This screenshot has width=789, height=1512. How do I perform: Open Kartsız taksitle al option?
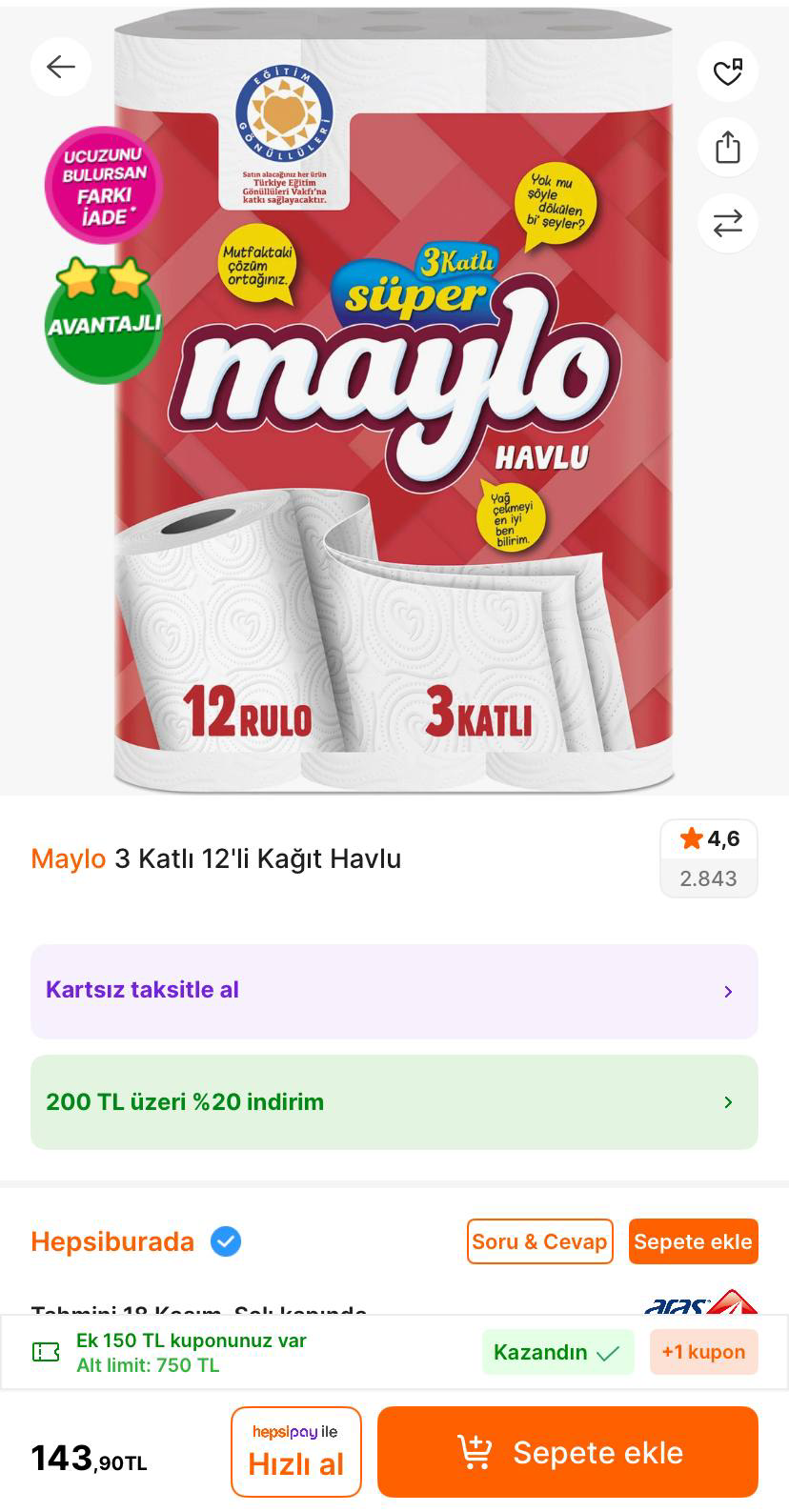coord(394,991)
